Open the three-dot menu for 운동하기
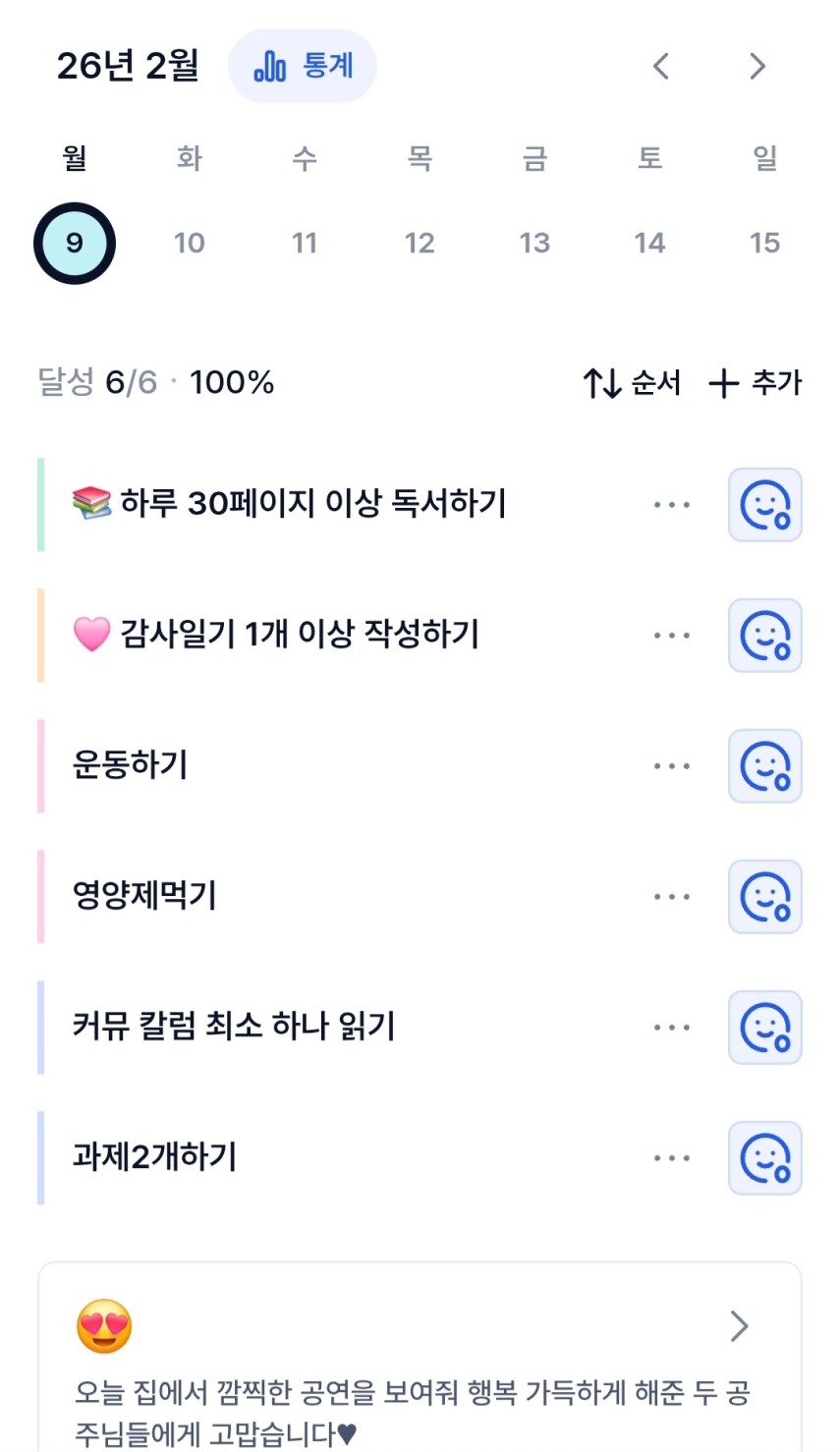The image size is (840, 1452). point(672,766)
